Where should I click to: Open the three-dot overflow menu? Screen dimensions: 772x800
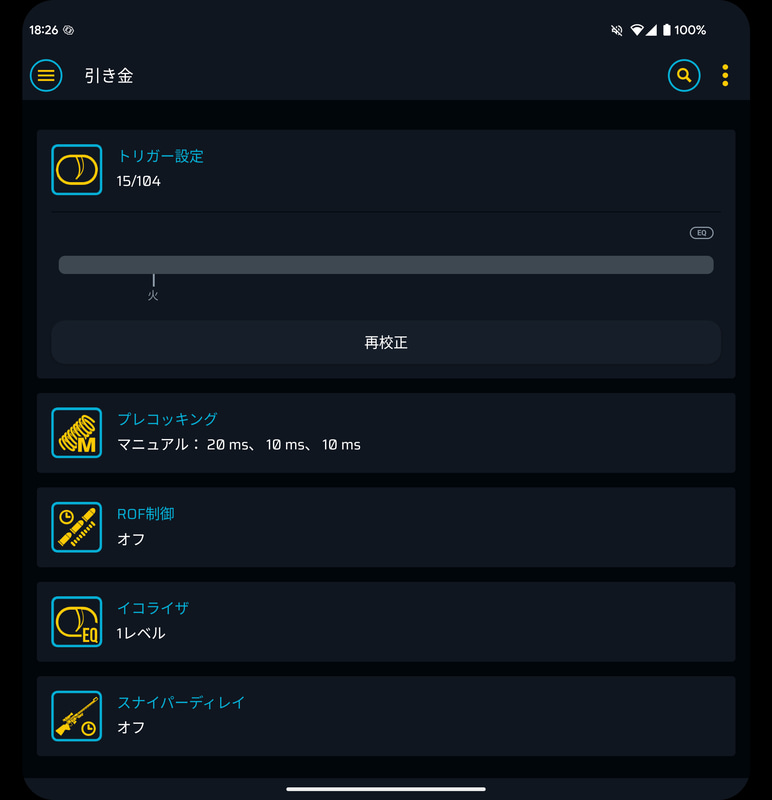(725, 75)
